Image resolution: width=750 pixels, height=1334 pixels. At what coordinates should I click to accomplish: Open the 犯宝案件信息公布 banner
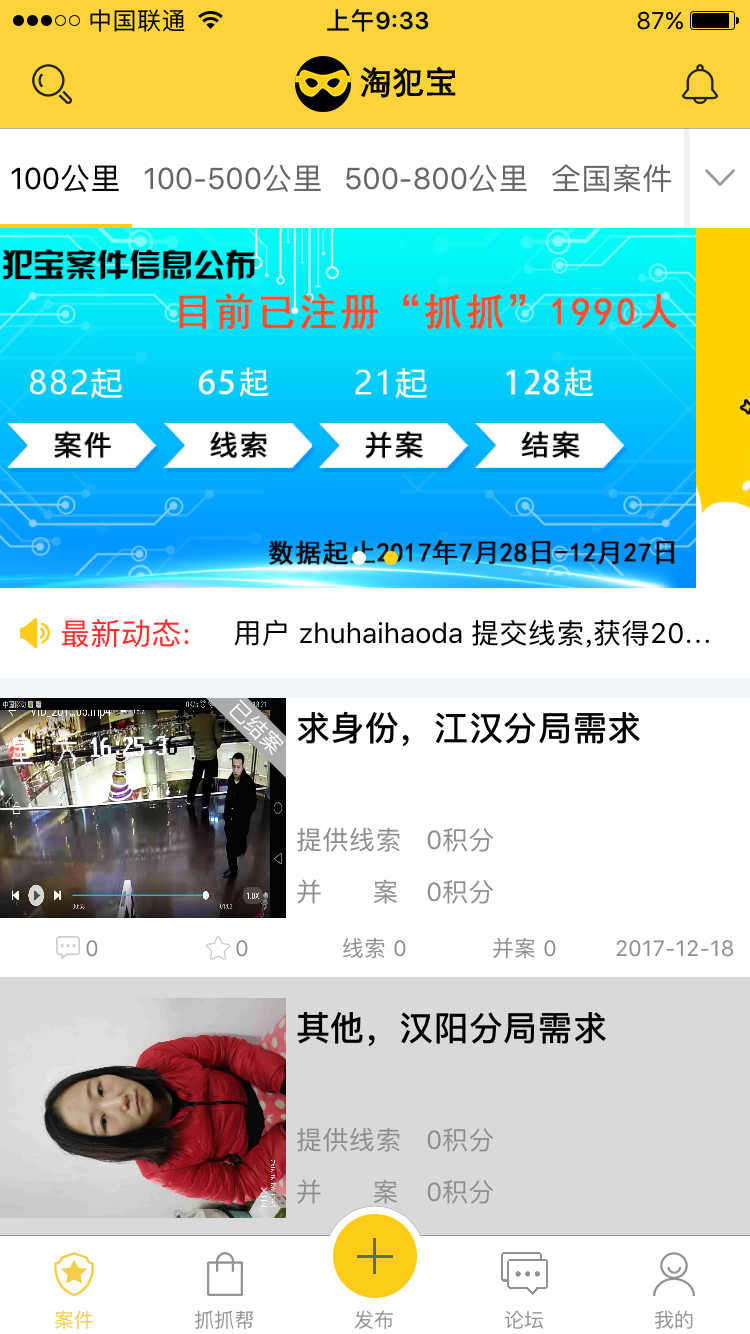348,408
